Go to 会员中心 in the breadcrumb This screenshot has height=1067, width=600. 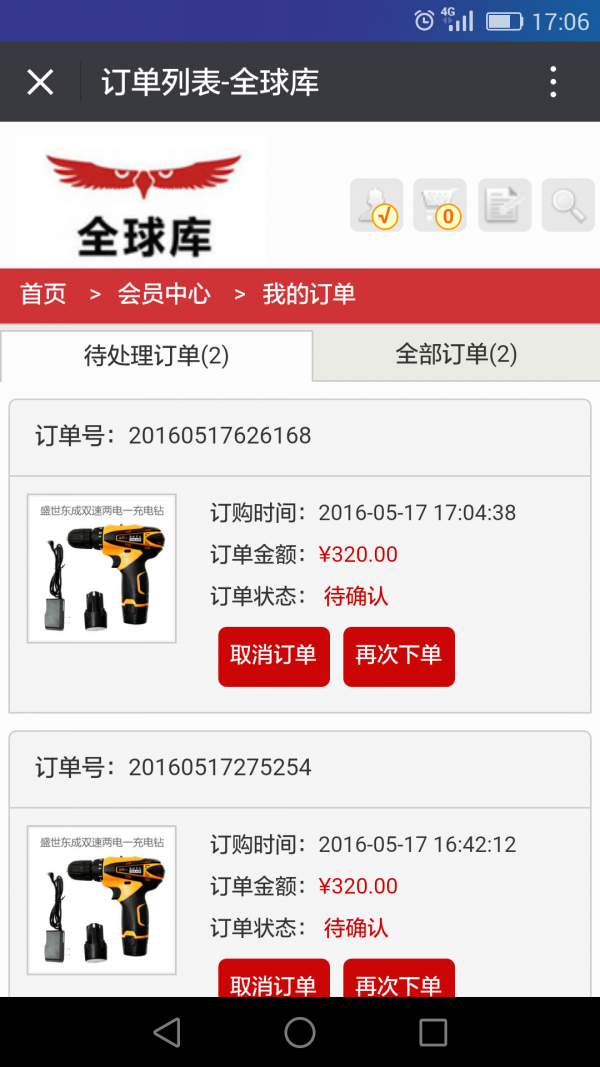[164, 294]
